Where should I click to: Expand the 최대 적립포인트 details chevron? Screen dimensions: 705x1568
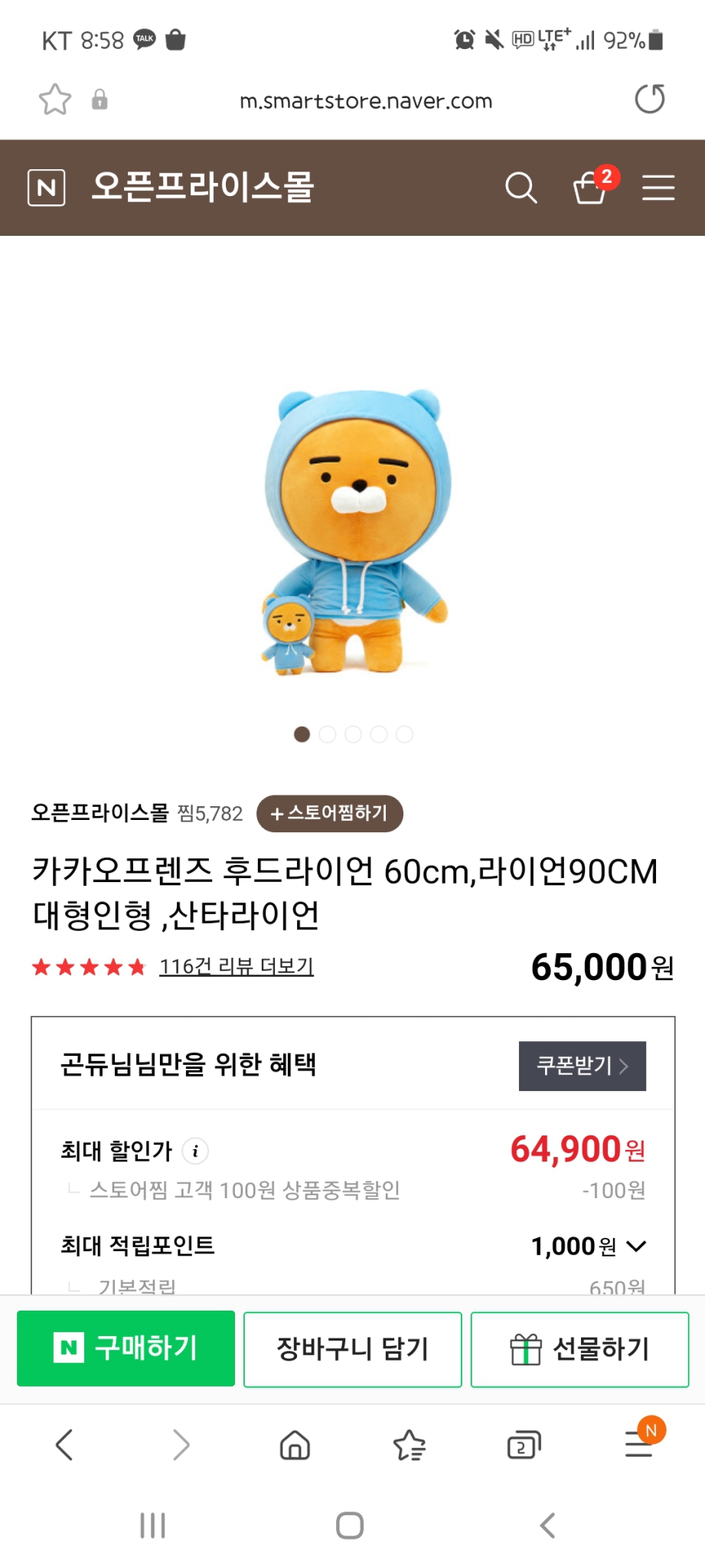(x=635, y=1245)
